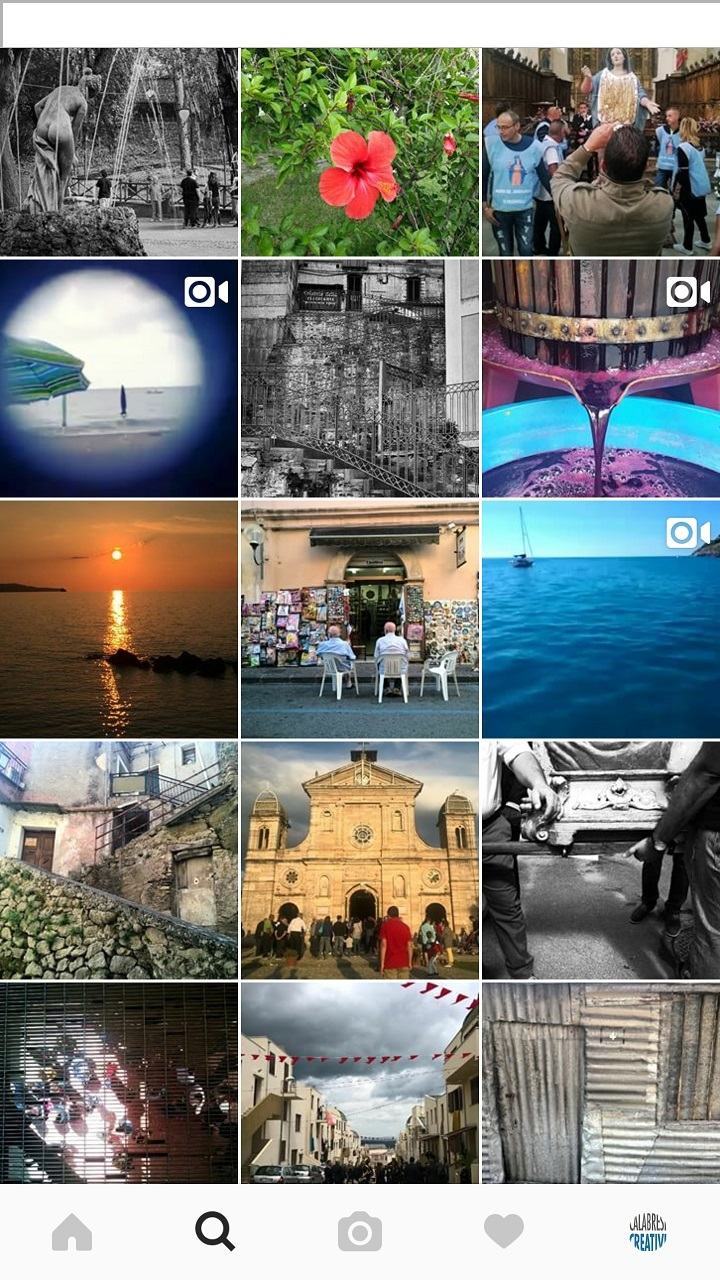Open the street with red bunting post
The width and height of the screenshot is (720, 1280).
(x=360, y=1082)
